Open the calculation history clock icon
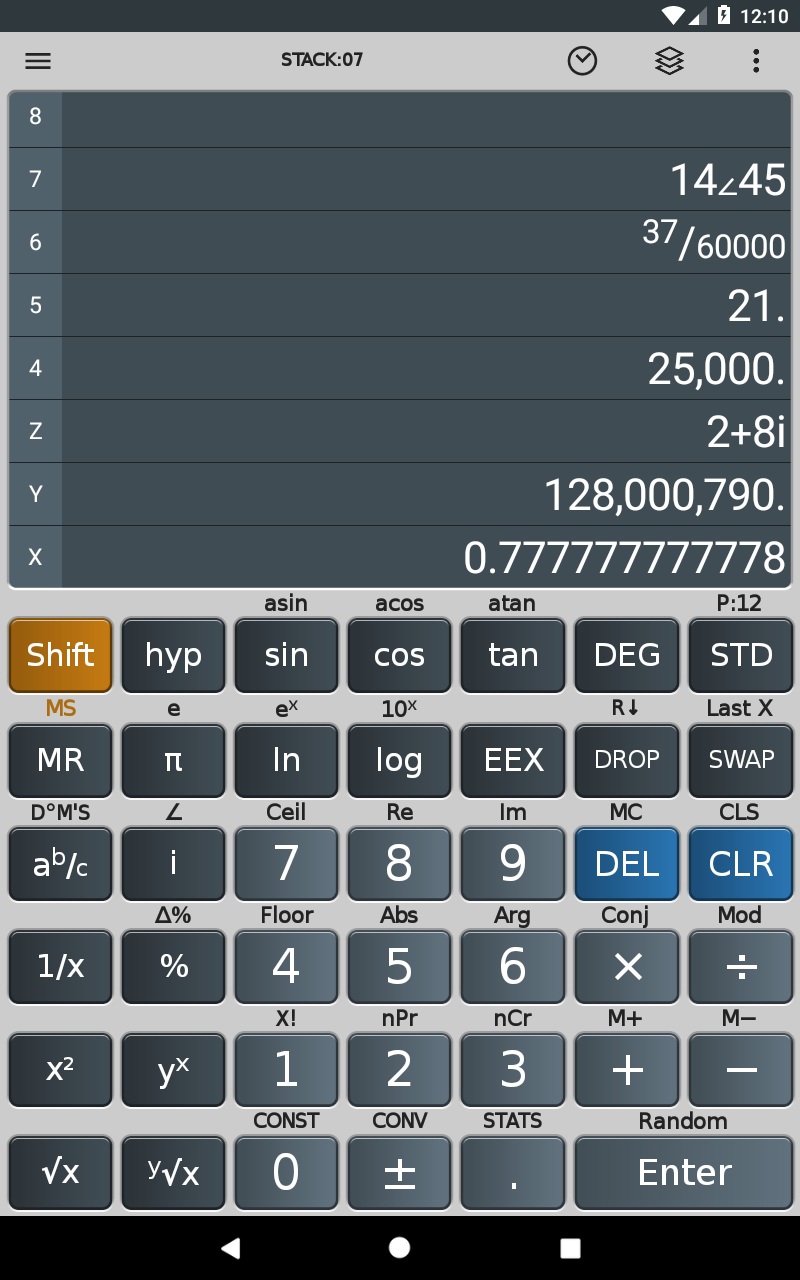The image size is (800, 1280). point(583,61)
